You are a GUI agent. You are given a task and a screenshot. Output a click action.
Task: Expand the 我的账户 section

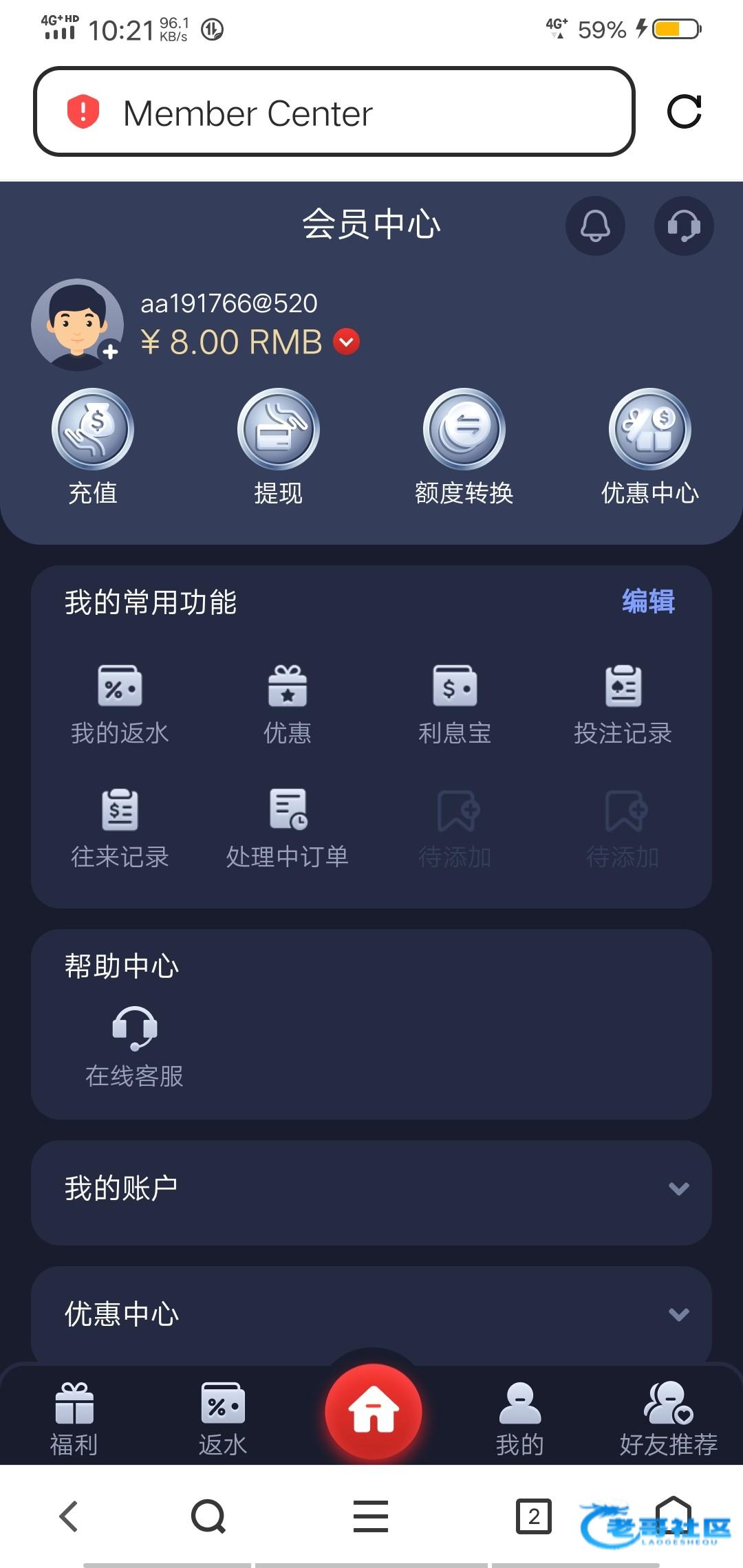point(371,1188)
